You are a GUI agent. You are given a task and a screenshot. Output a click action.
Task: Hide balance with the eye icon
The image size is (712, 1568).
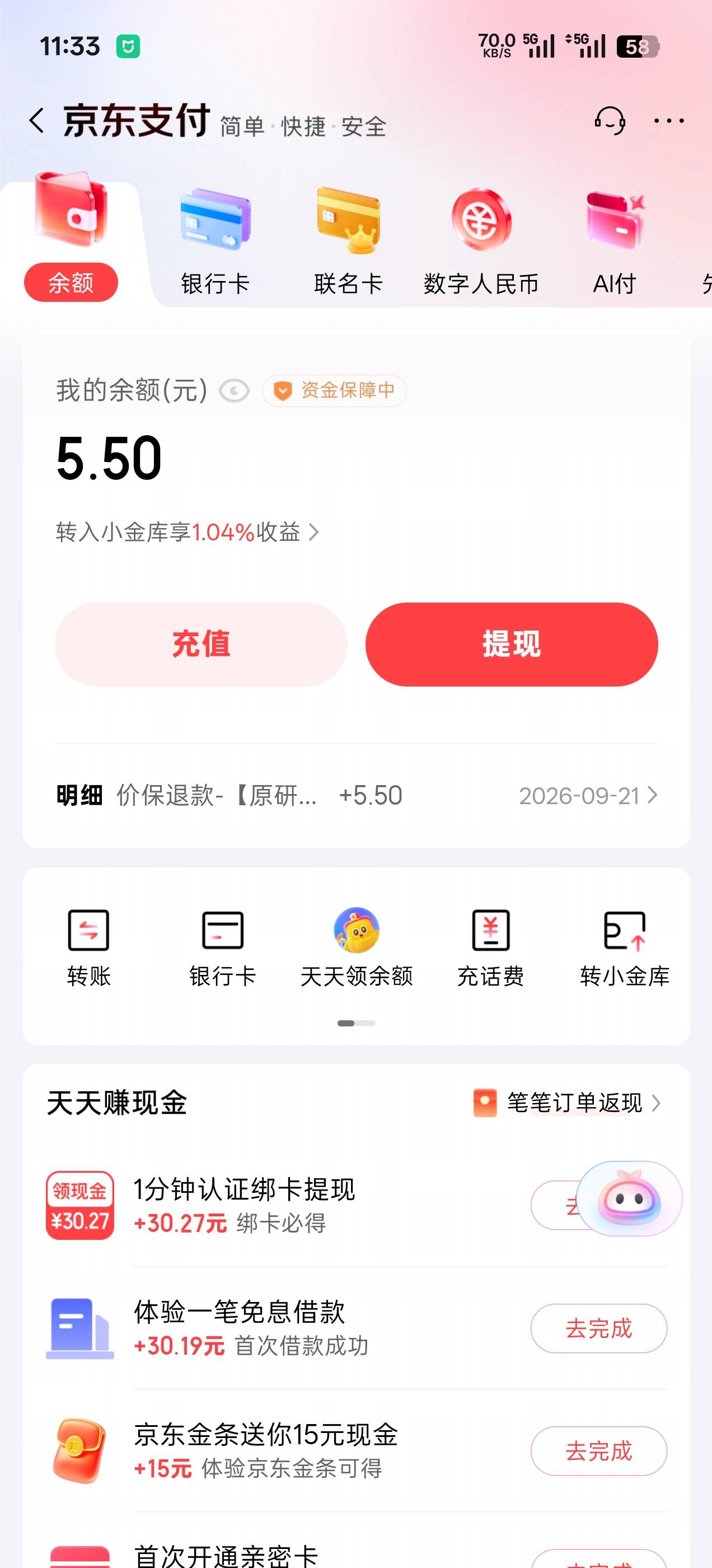pyautogui.click(x=235, y=391)
